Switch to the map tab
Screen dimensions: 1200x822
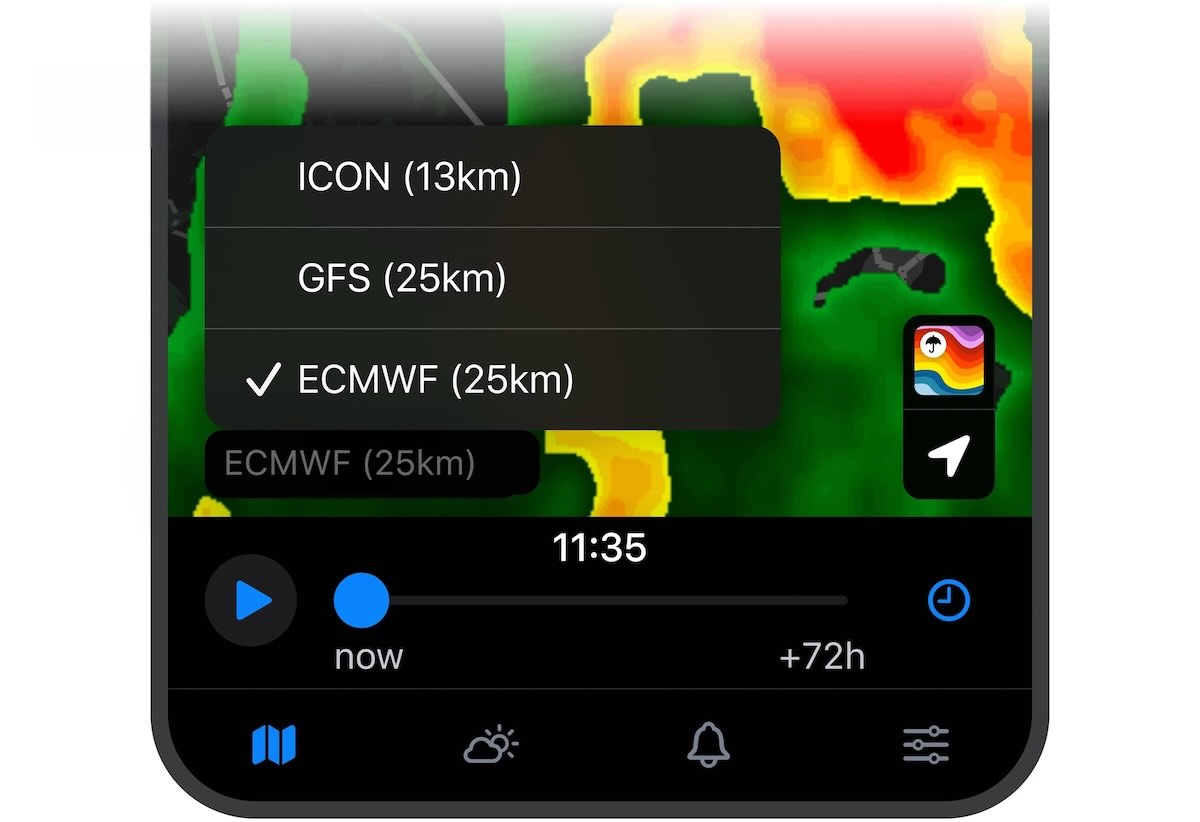(274, 745)
